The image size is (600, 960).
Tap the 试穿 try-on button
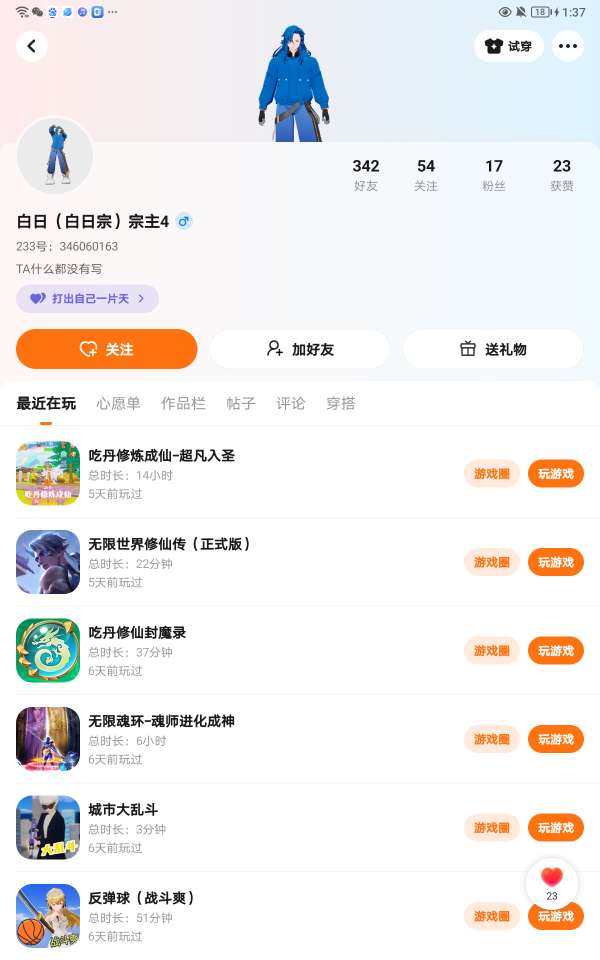point(509,46)
